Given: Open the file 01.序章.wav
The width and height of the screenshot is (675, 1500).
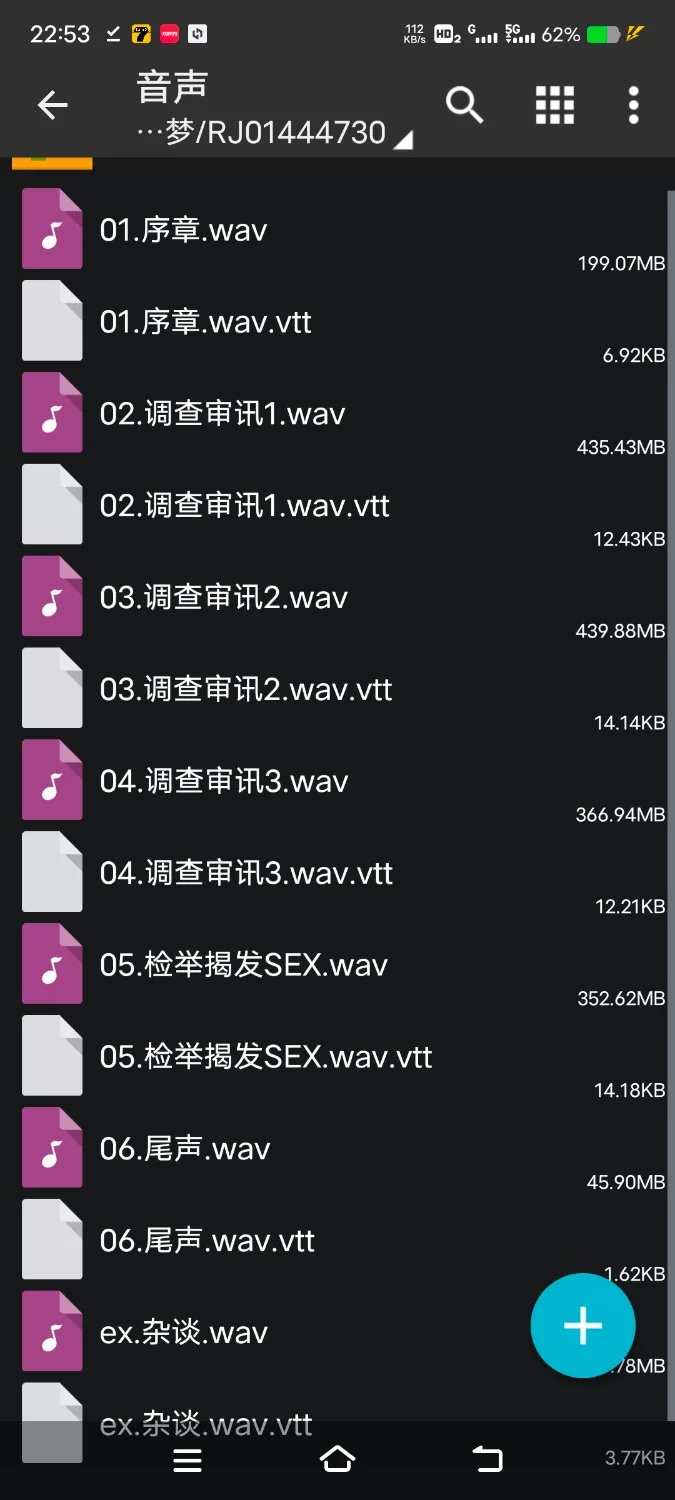Looking at the screenshot, I should [x=184, y=231].
